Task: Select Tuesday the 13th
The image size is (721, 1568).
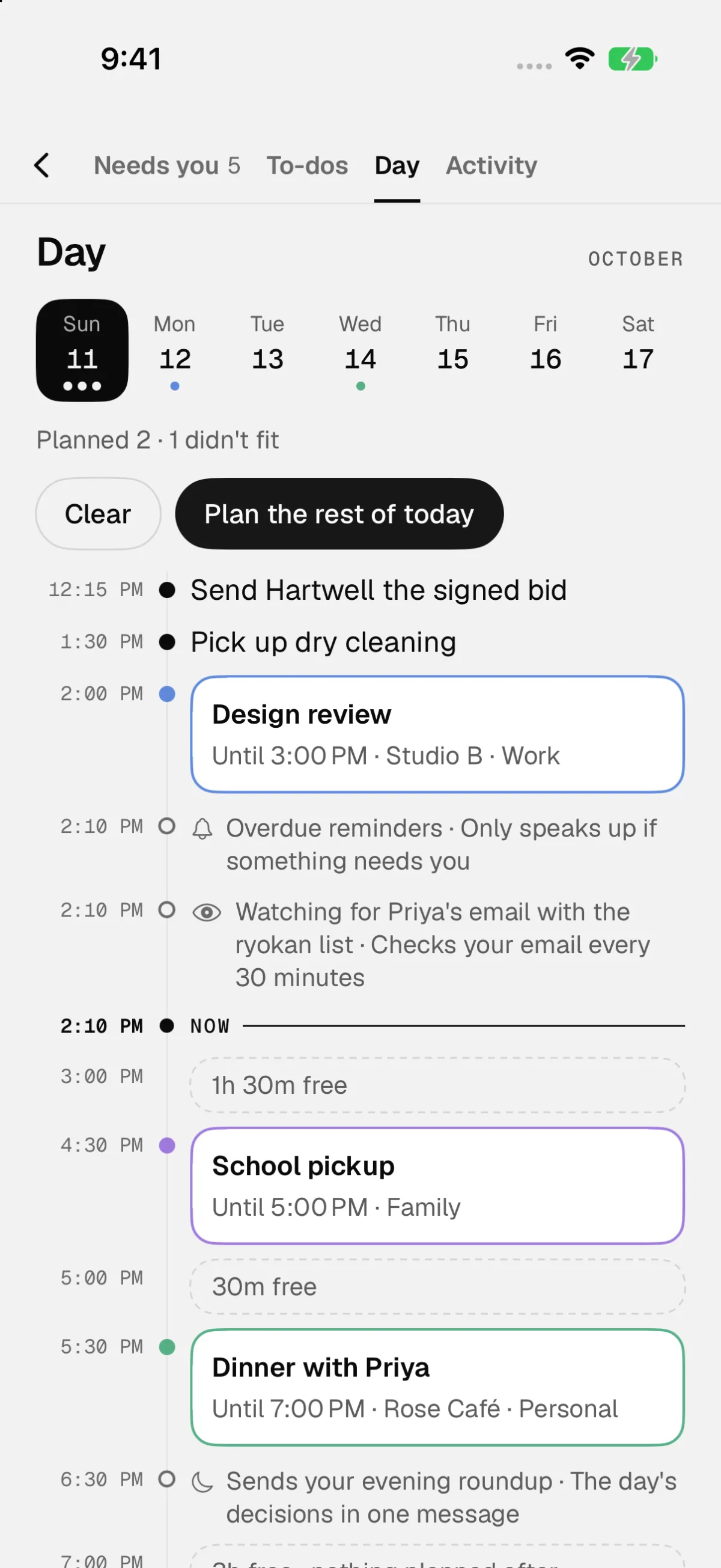Action: [268, 350]
